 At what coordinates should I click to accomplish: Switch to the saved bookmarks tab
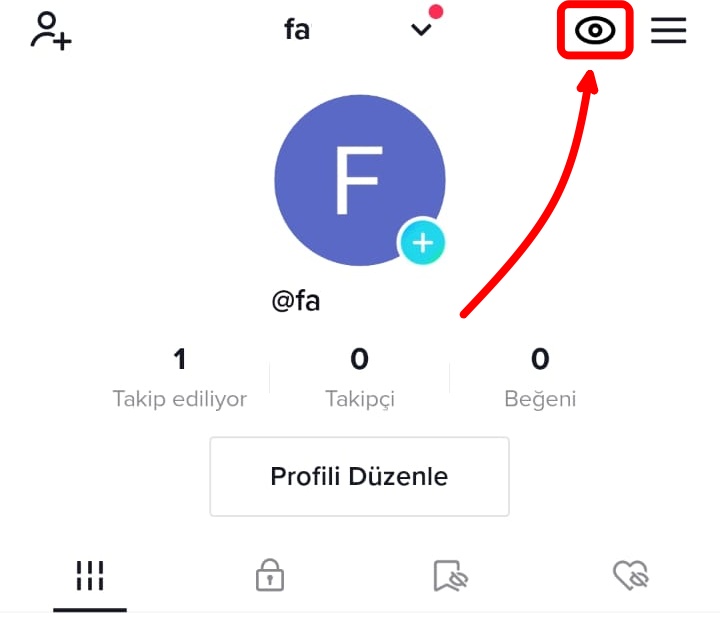[450, 575]
